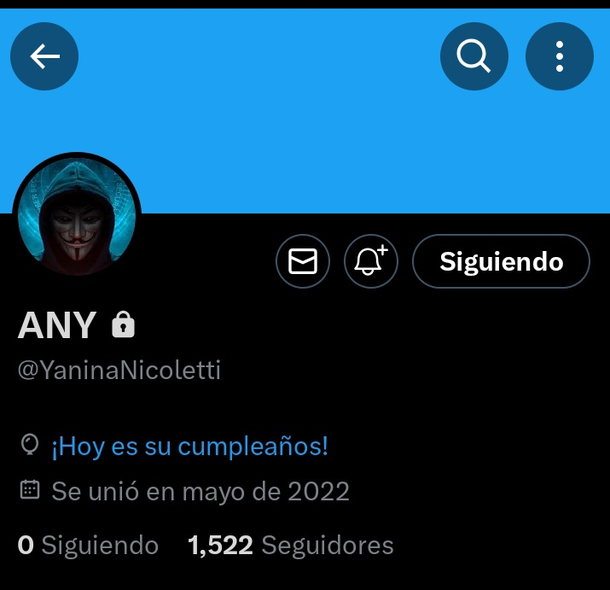
Task: Open the blue header banner image
Action: [300, 130]
